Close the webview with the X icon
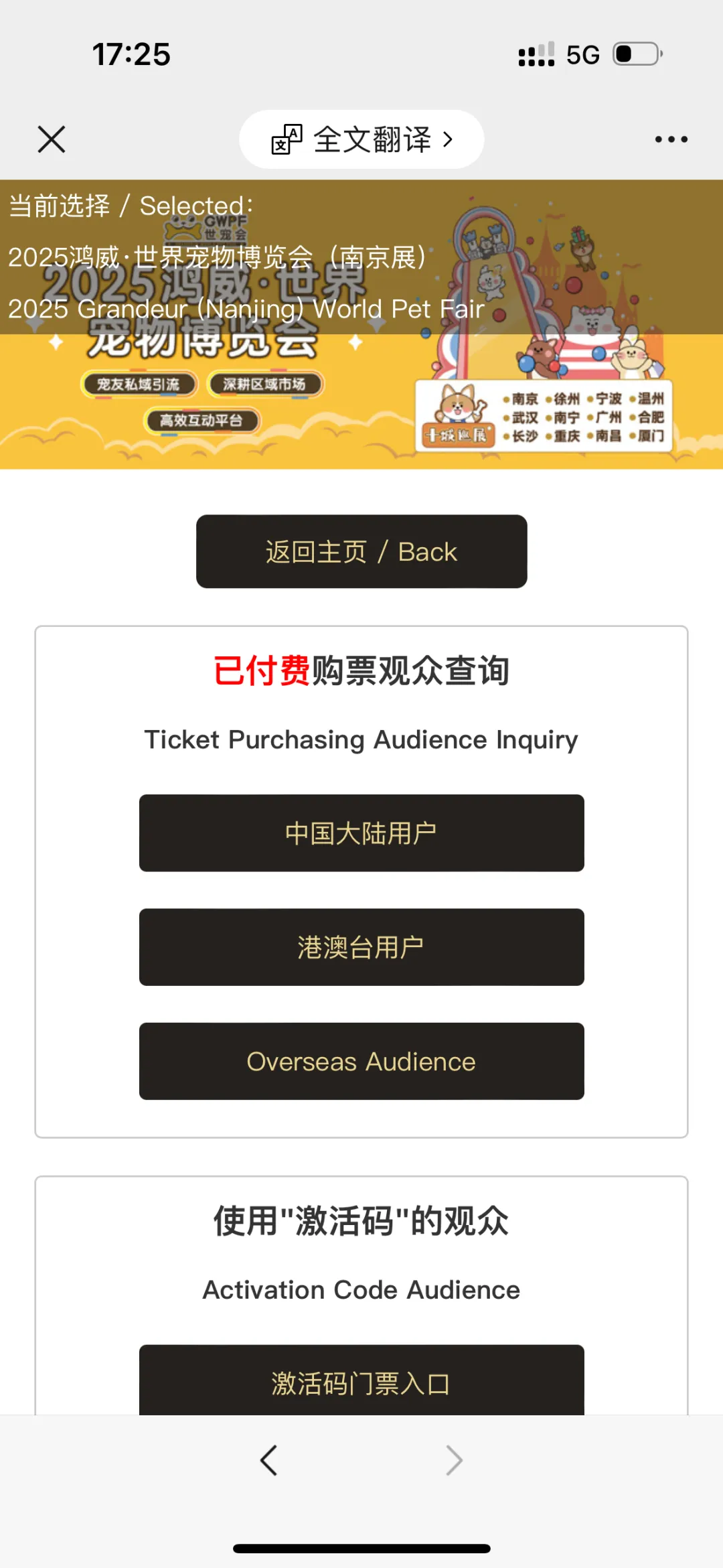The image size is (723, 1568). point(52,139)
